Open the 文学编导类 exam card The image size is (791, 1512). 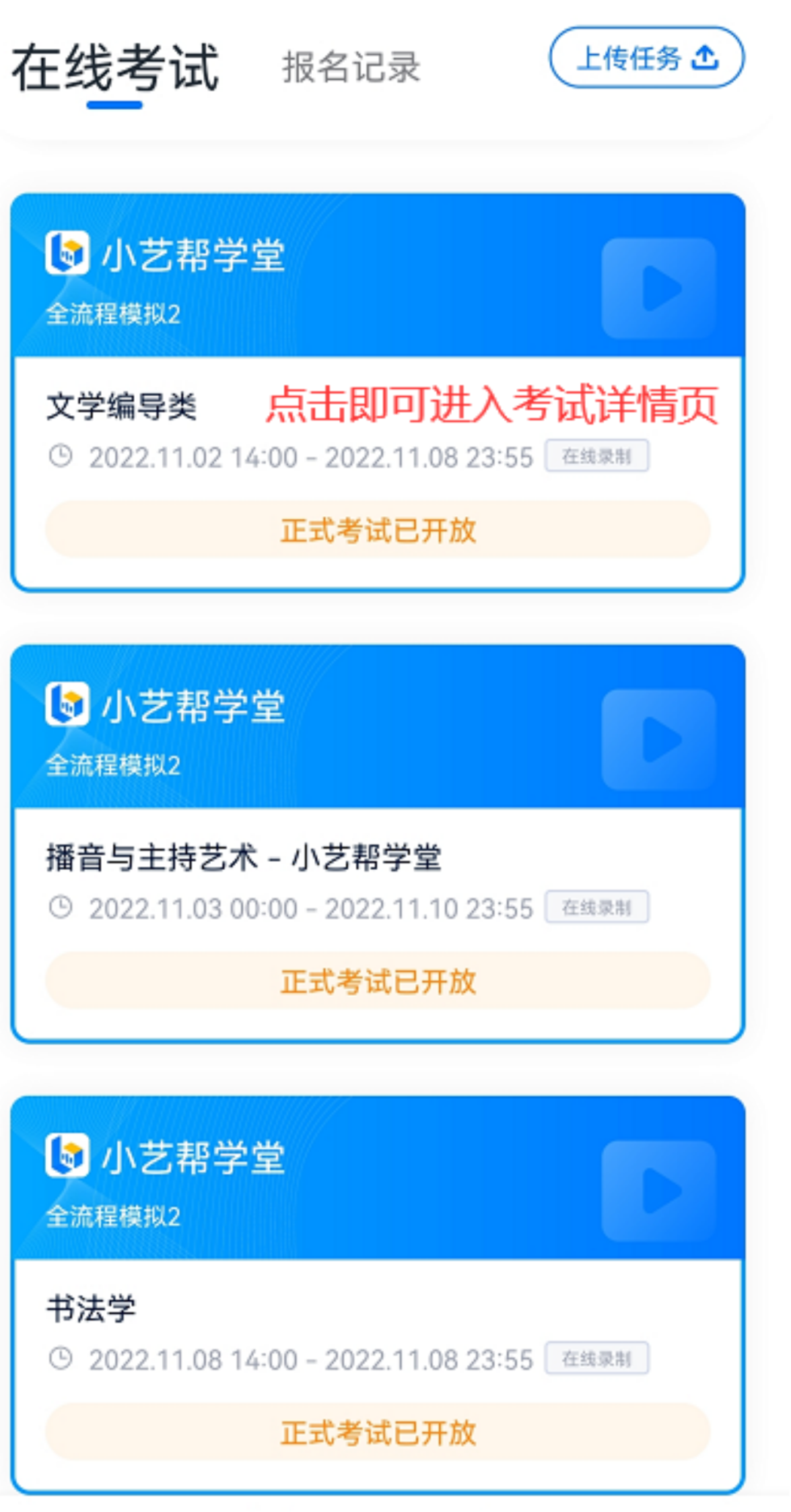[122, 406]
